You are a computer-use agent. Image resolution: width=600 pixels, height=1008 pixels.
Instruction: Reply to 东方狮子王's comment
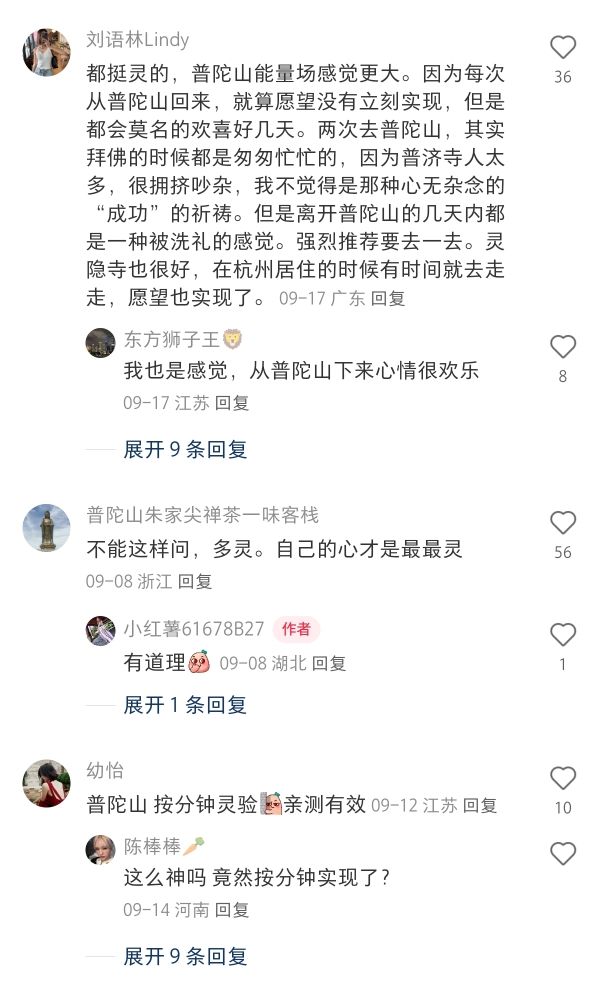pyautogui.click(x=232, y=403)
